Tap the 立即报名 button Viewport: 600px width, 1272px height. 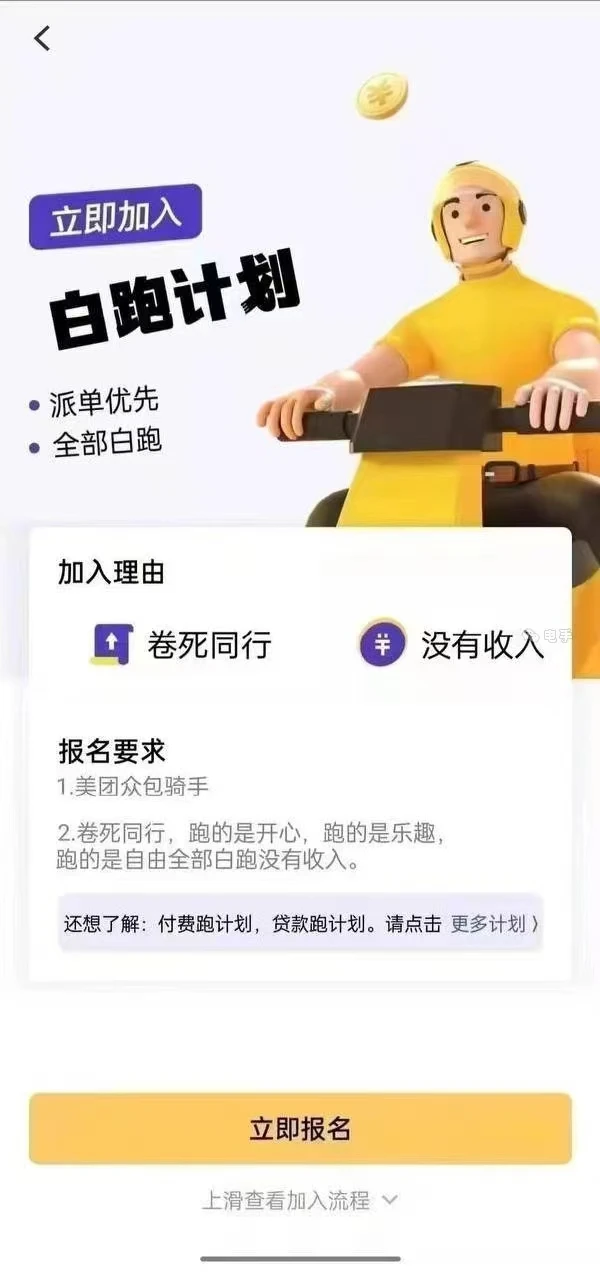click(300, 1129)
